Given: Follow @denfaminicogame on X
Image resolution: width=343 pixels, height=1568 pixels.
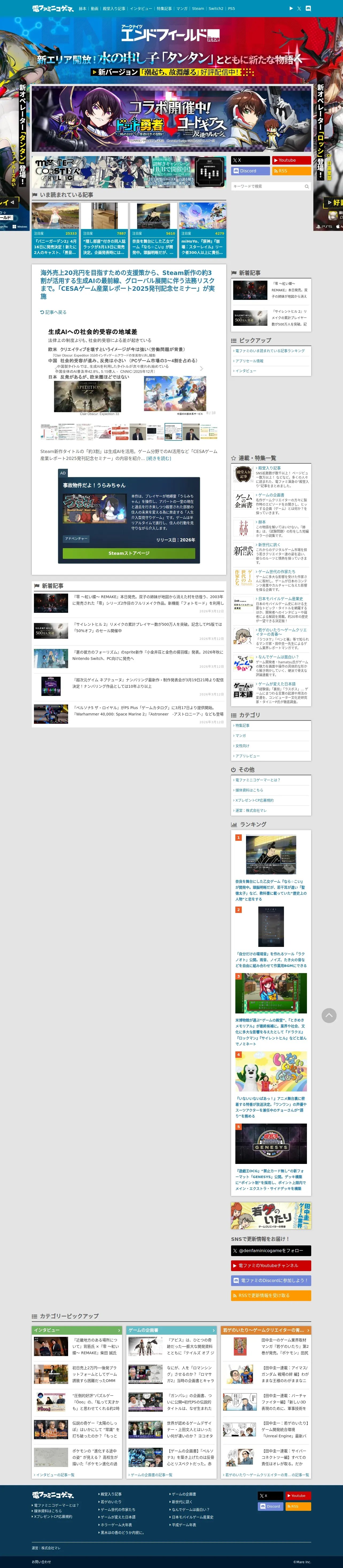Looking at the screenshot, I should (271, 1250).
